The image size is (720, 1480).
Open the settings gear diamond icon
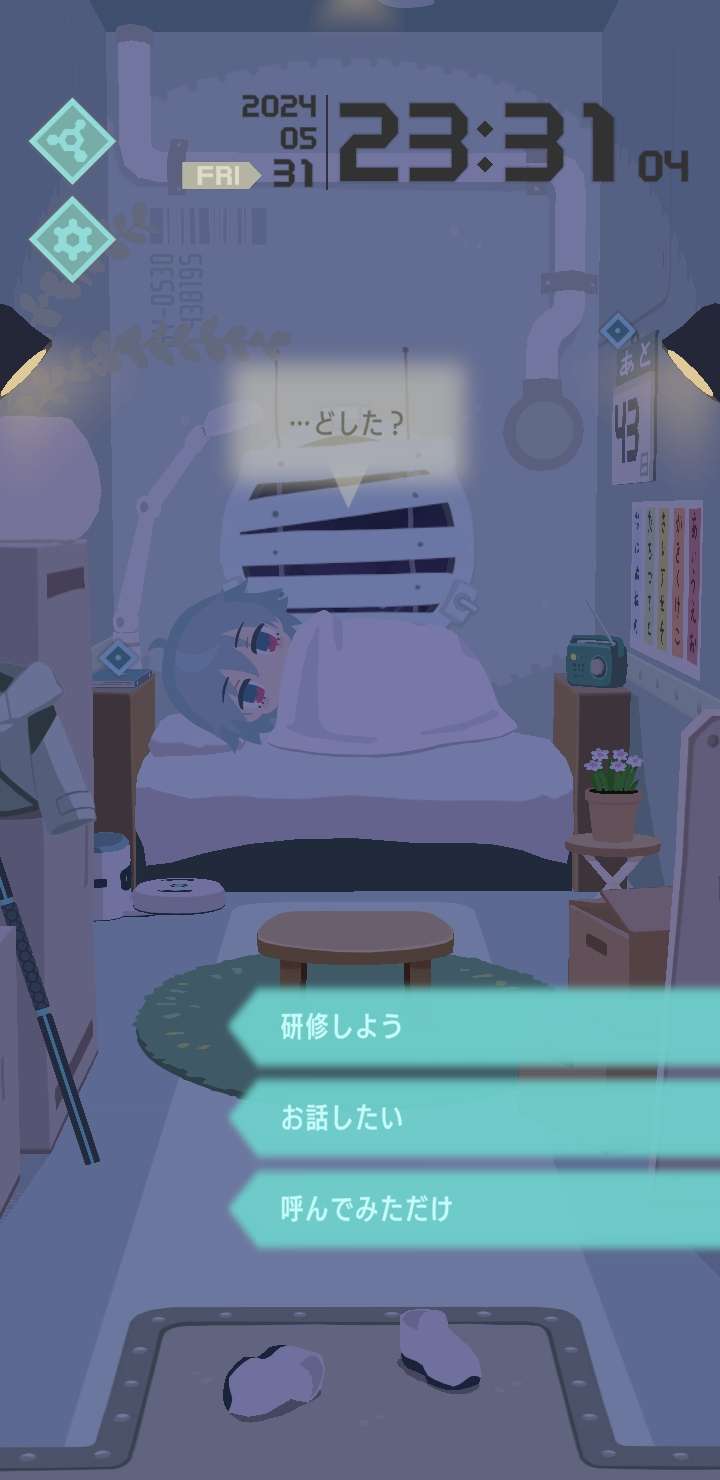[71, 239]
